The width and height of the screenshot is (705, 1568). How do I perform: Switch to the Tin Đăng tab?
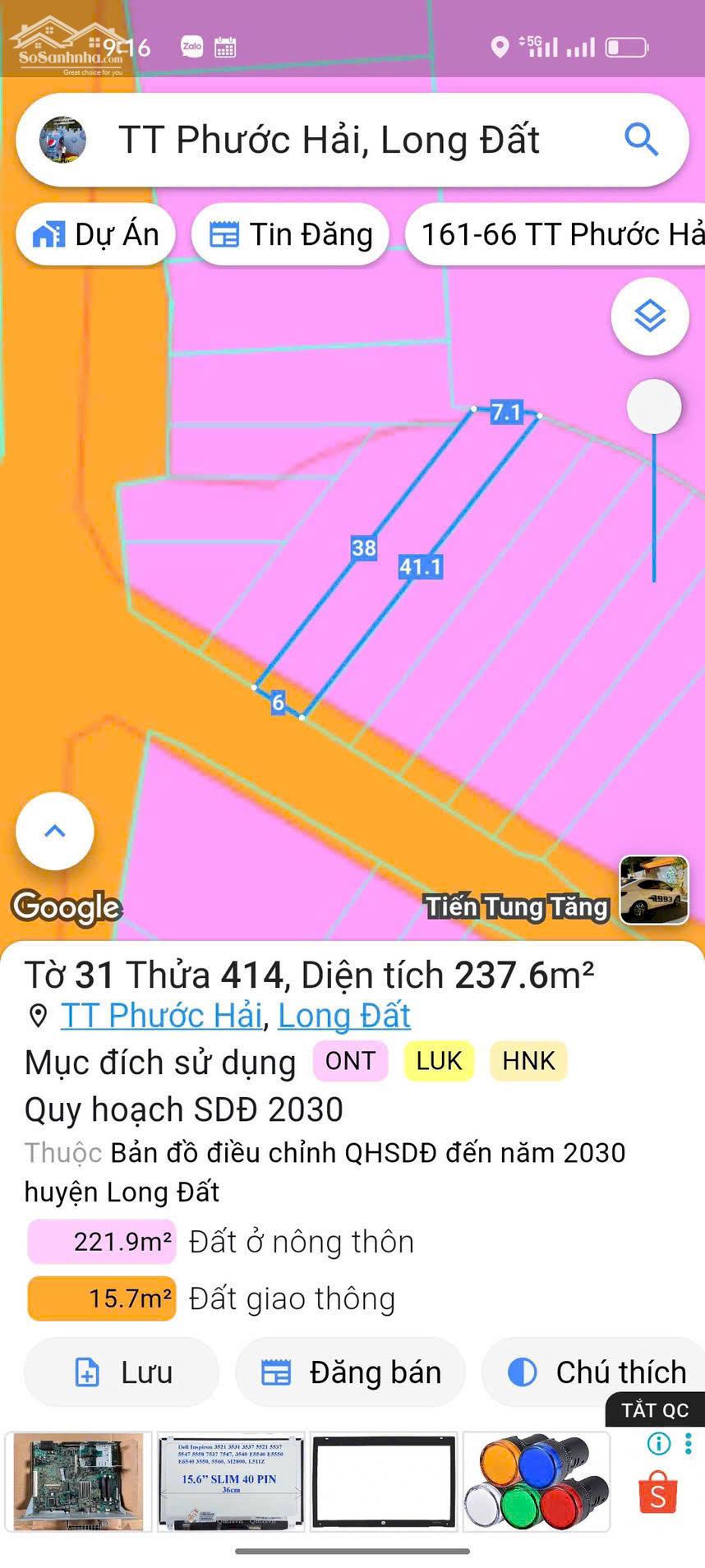pos(289,234)
